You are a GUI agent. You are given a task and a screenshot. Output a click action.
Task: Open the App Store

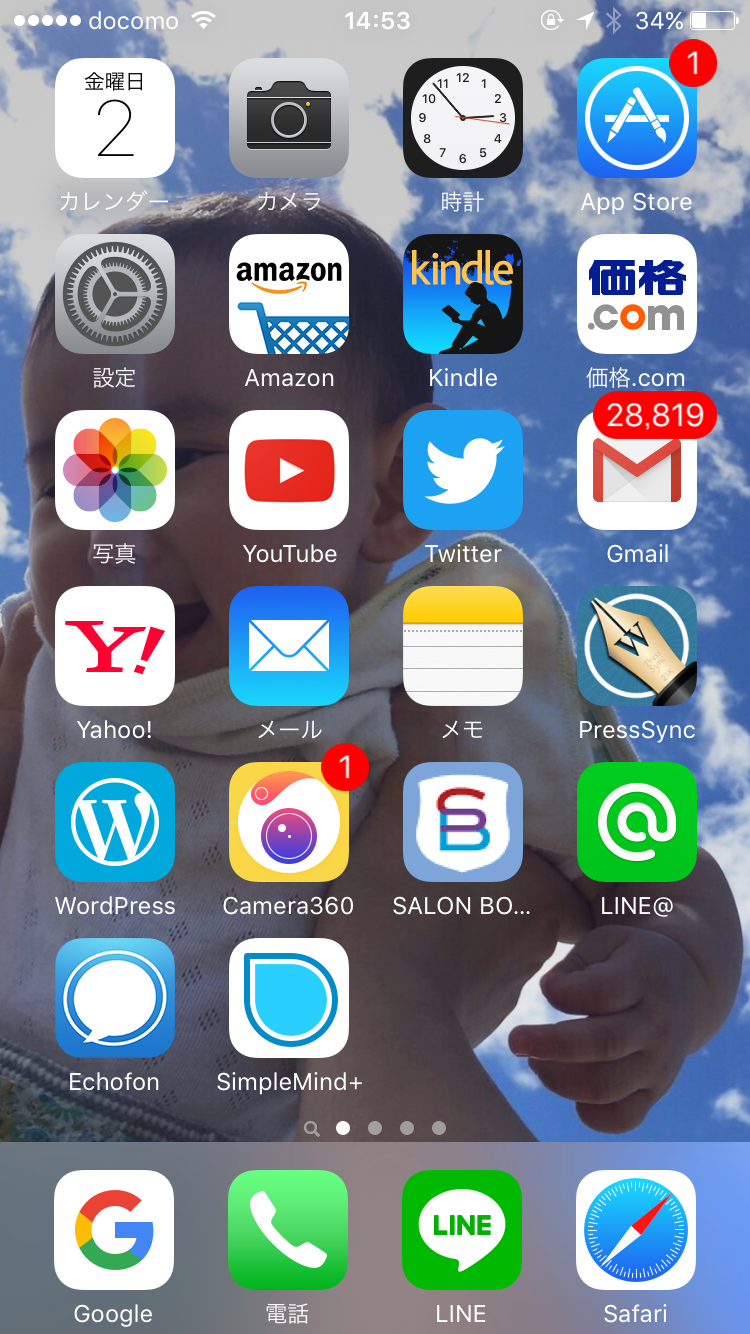637,118
